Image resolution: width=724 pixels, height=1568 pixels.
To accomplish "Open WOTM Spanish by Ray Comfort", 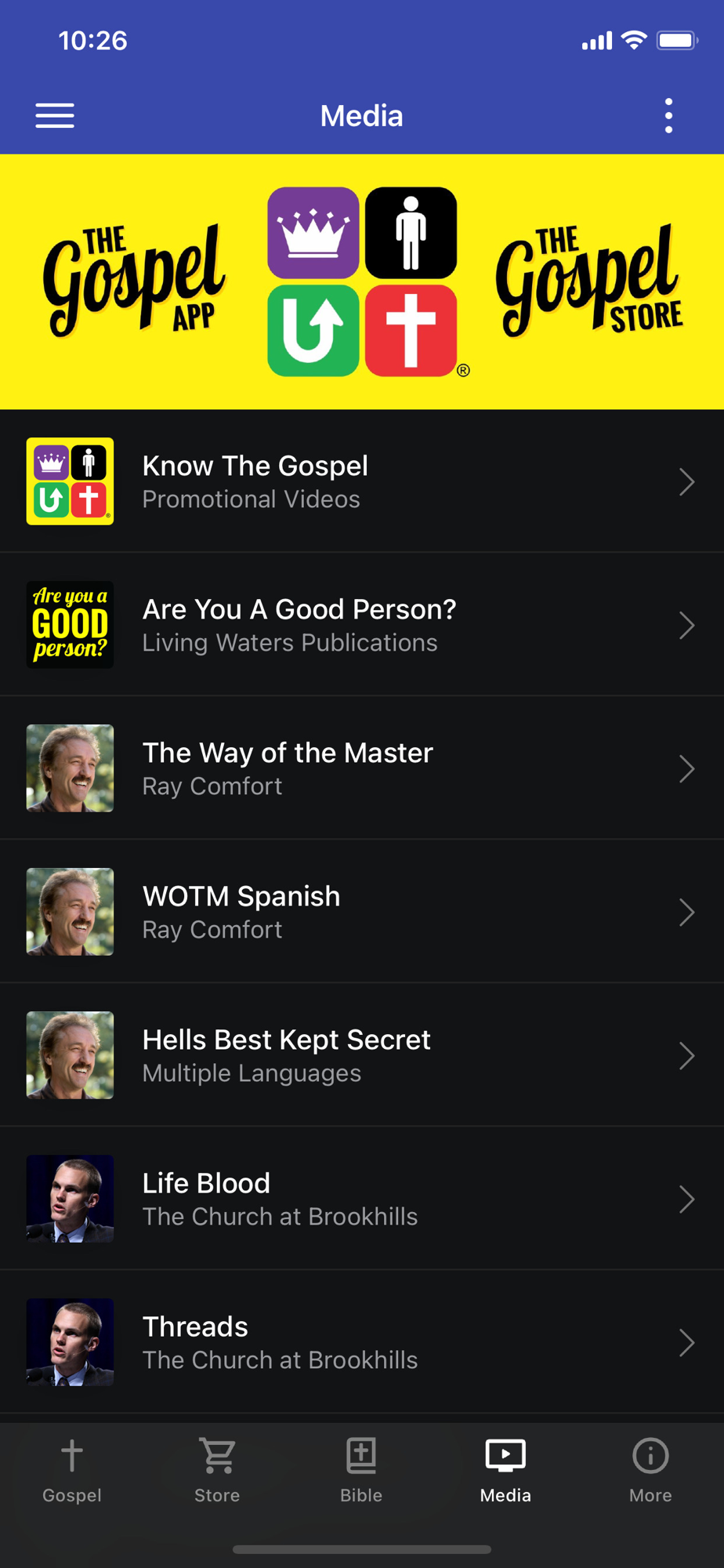I will coord(362,912).
